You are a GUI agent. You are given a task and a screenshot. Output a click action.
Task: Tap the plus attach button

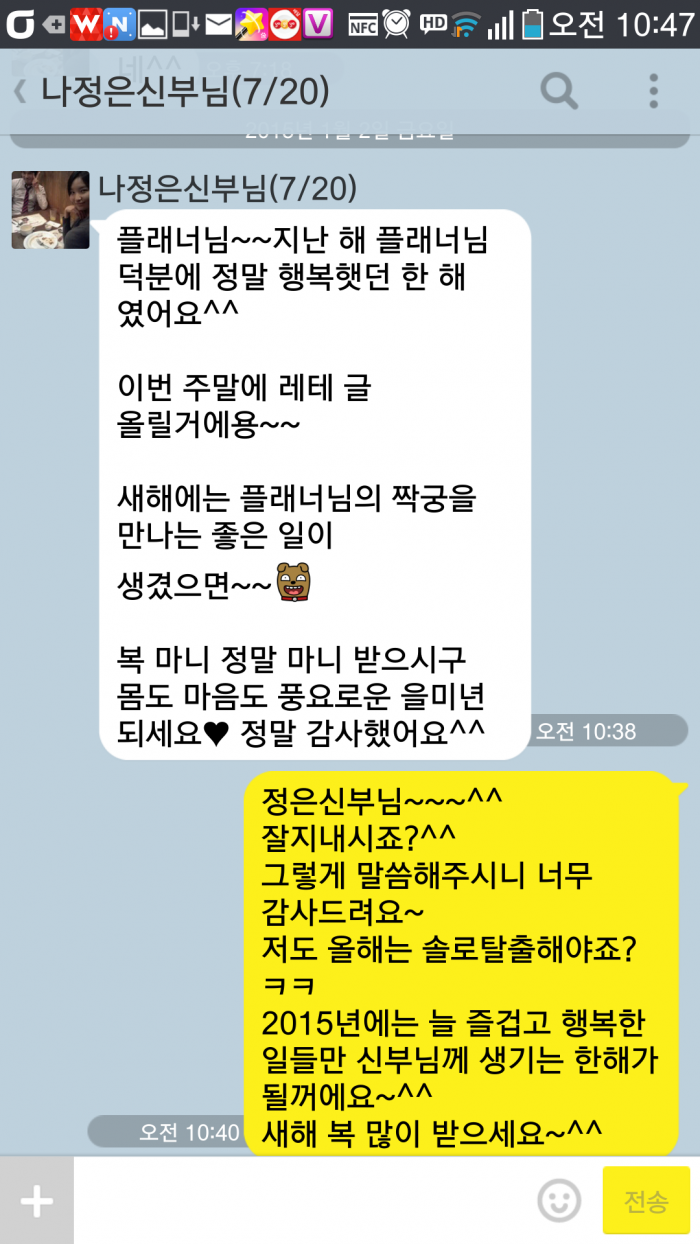(37, 1200)
